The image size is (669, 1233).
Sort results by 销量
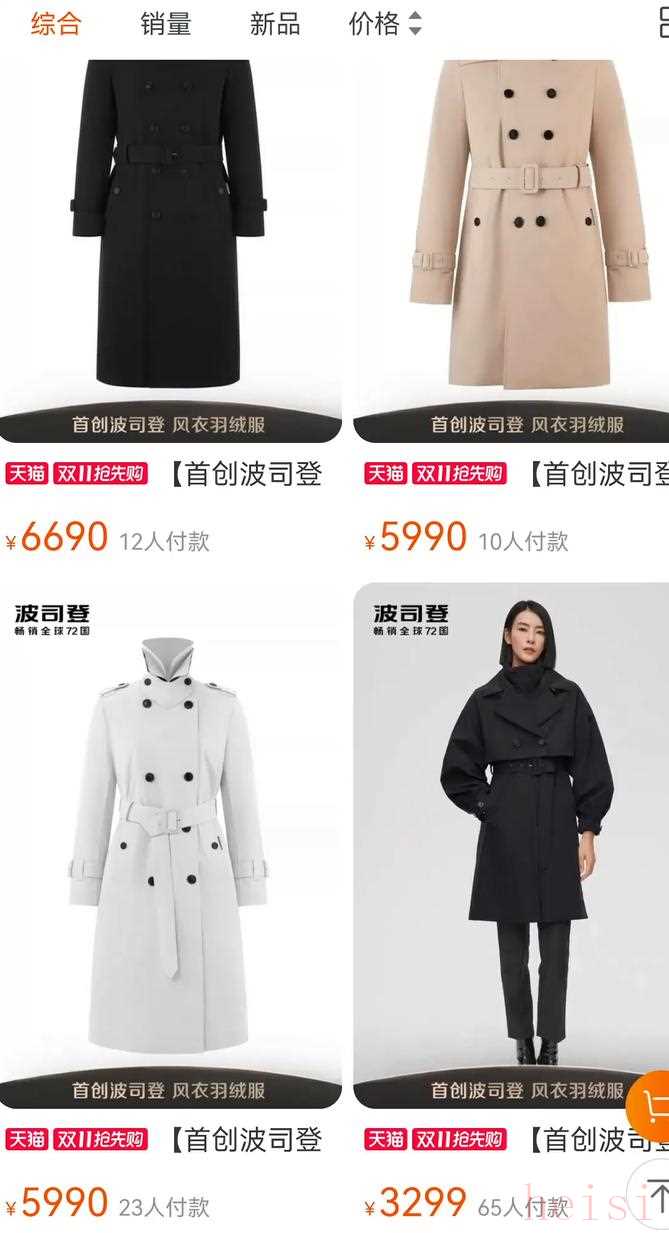[166, 23]
